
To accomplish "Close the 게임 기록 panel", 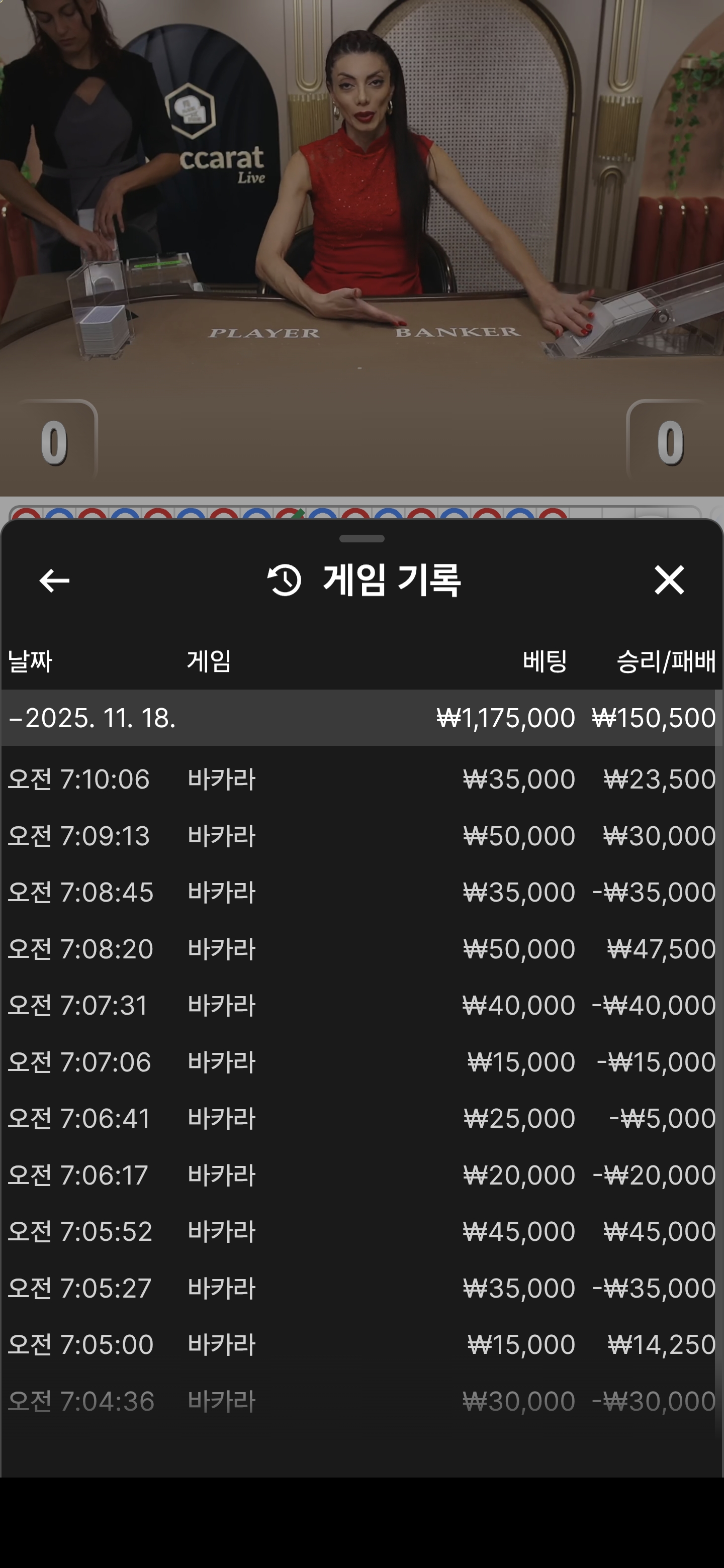I will (669, 579).
